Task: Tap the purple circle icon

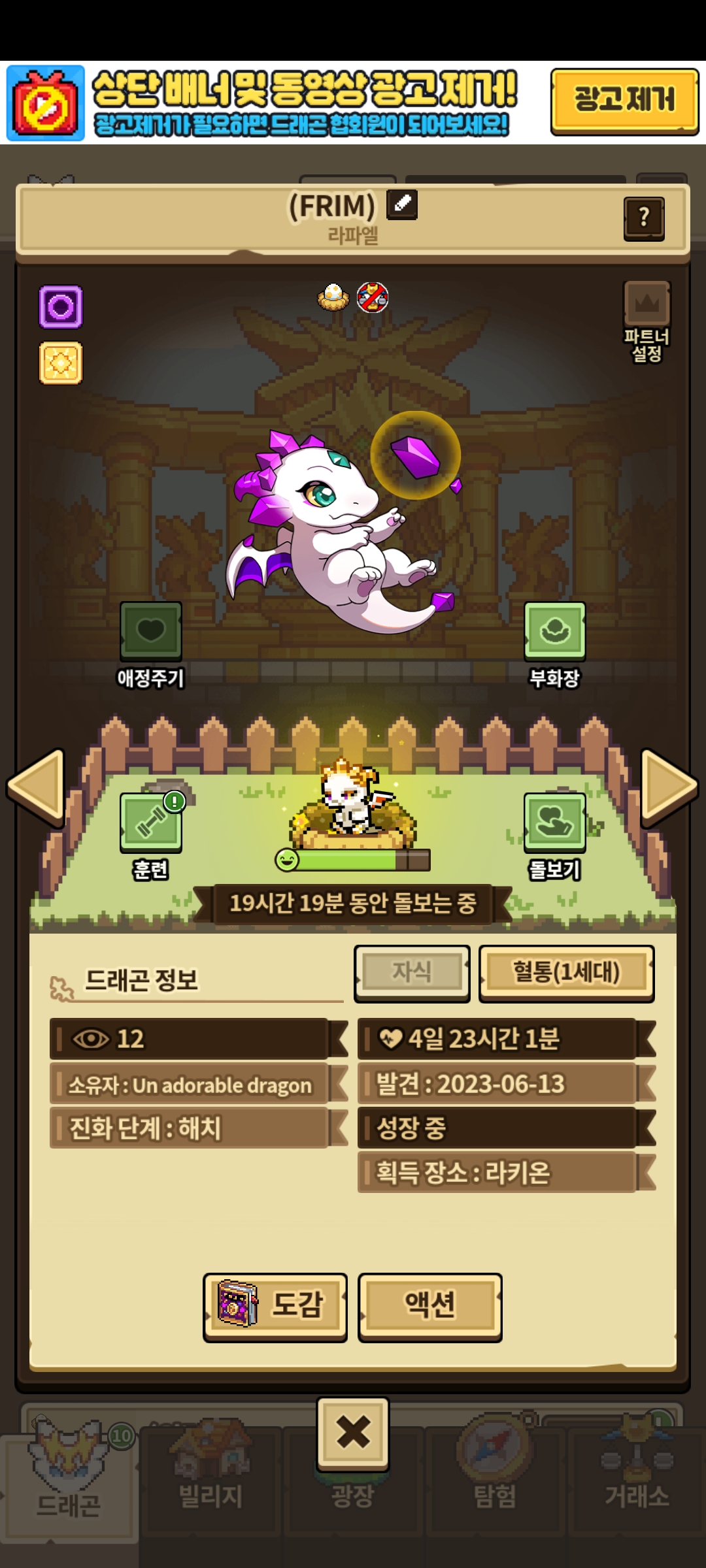Action: 61,306
